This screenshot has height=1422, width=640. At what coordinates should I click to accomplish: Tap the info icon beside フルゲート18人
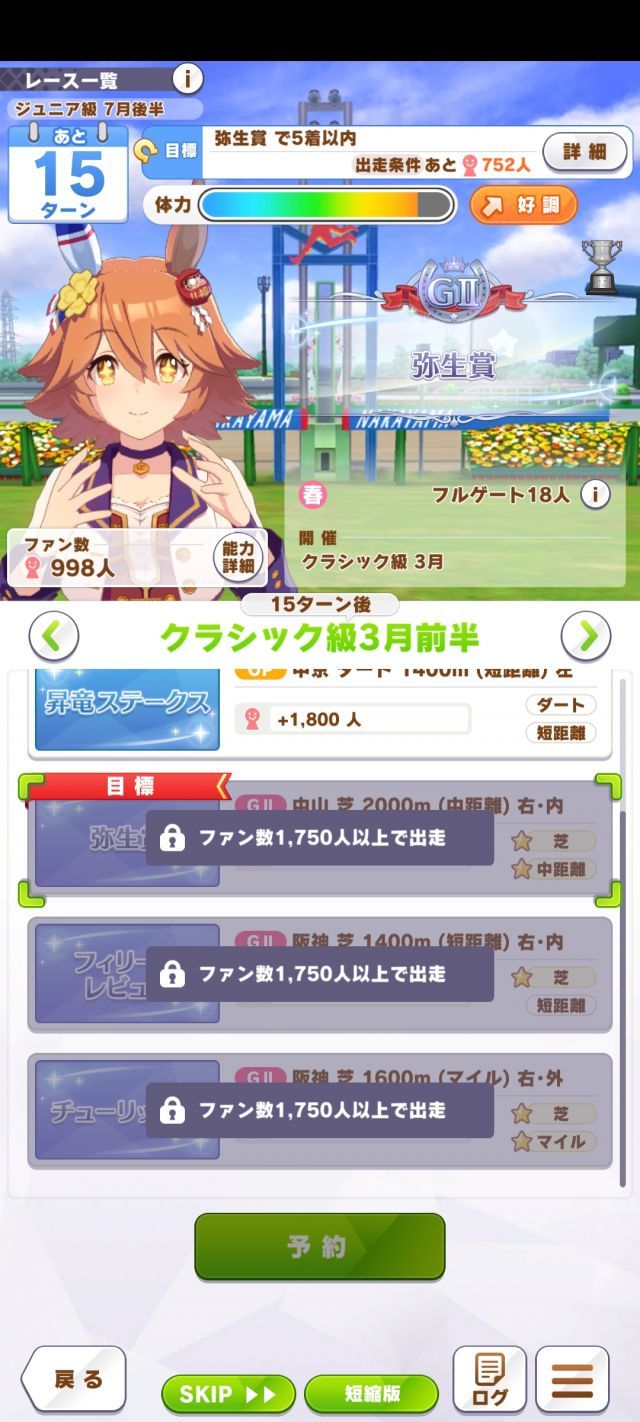tap(595, 494)
